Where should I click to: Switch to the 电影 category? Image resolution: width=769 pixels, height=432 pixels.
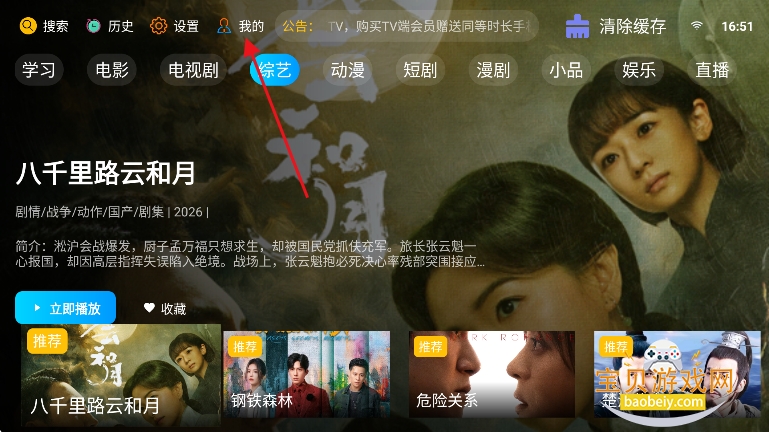coord(112,70)
